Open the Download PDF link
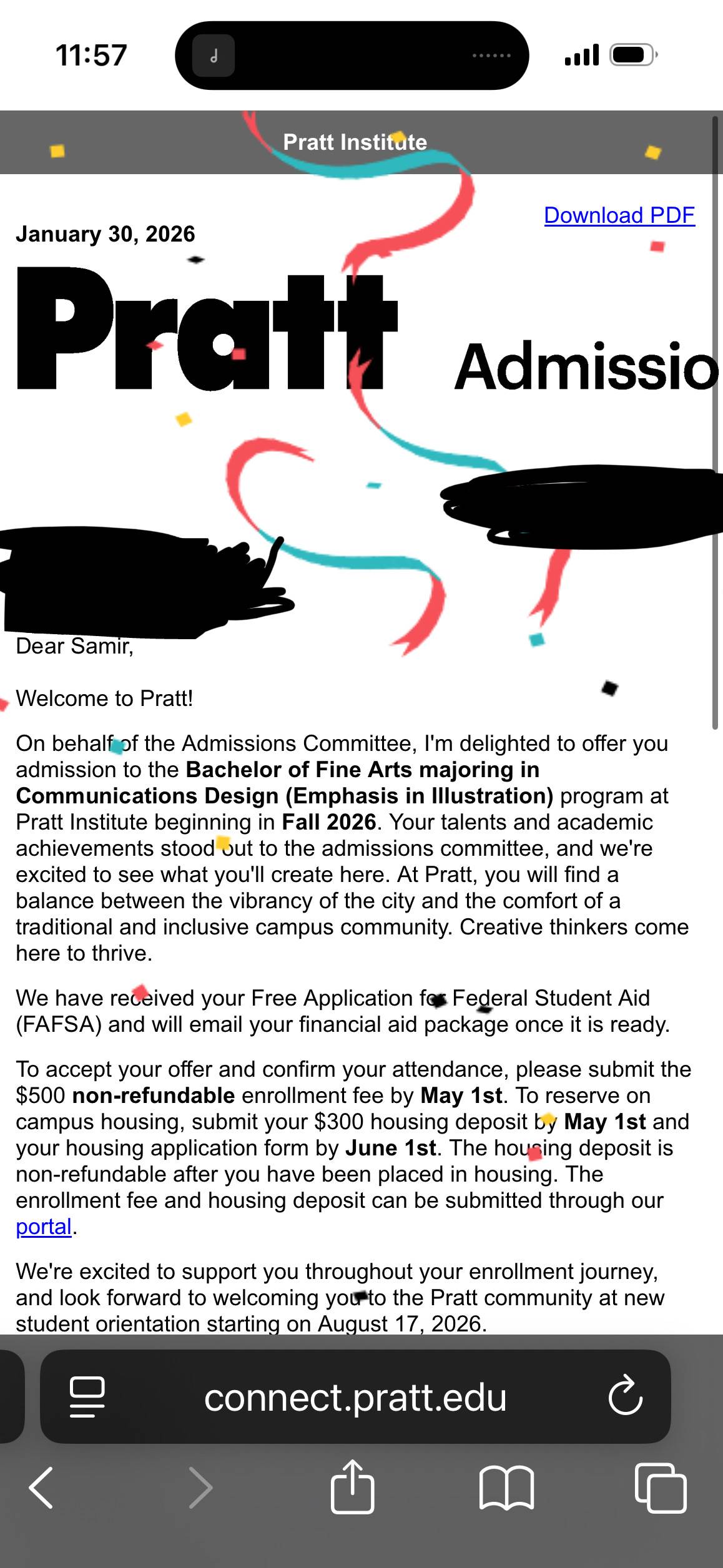The width and height of the screenshot is (723, 1568). [619, 215]
